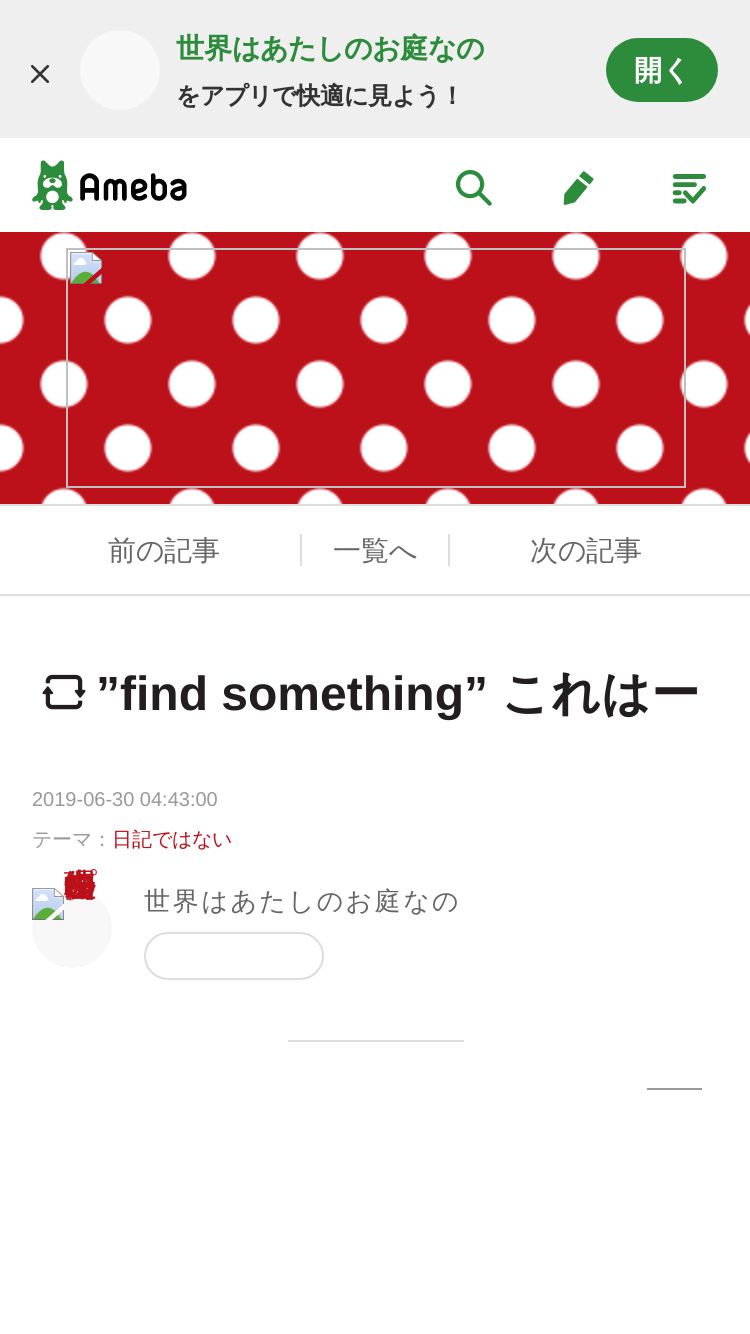Screen dimensions: 750x1334
Task: Open the blog header image
Action: pyautogui.click(x=376, y=368)
